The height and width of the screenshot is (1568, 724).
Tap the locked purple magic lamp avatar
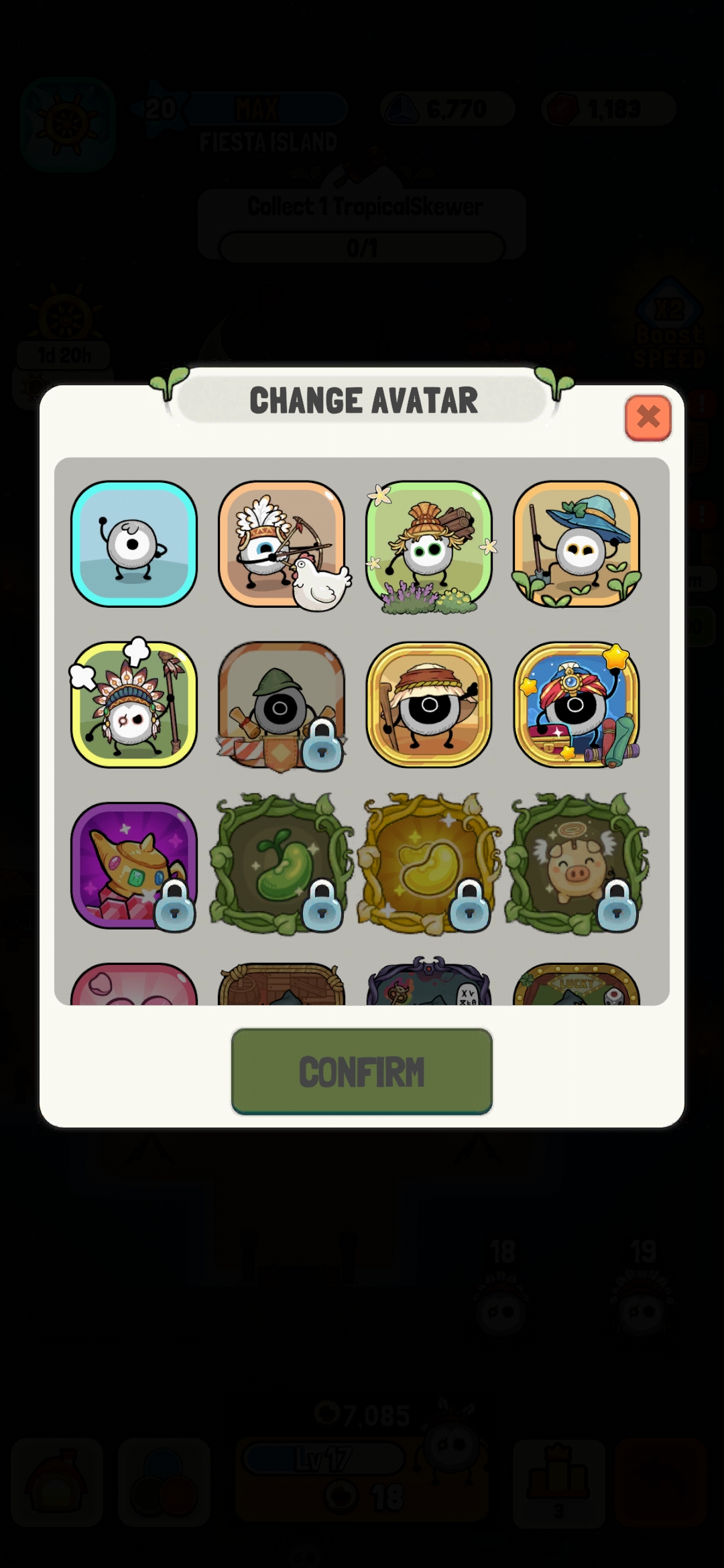click(134, 864)
